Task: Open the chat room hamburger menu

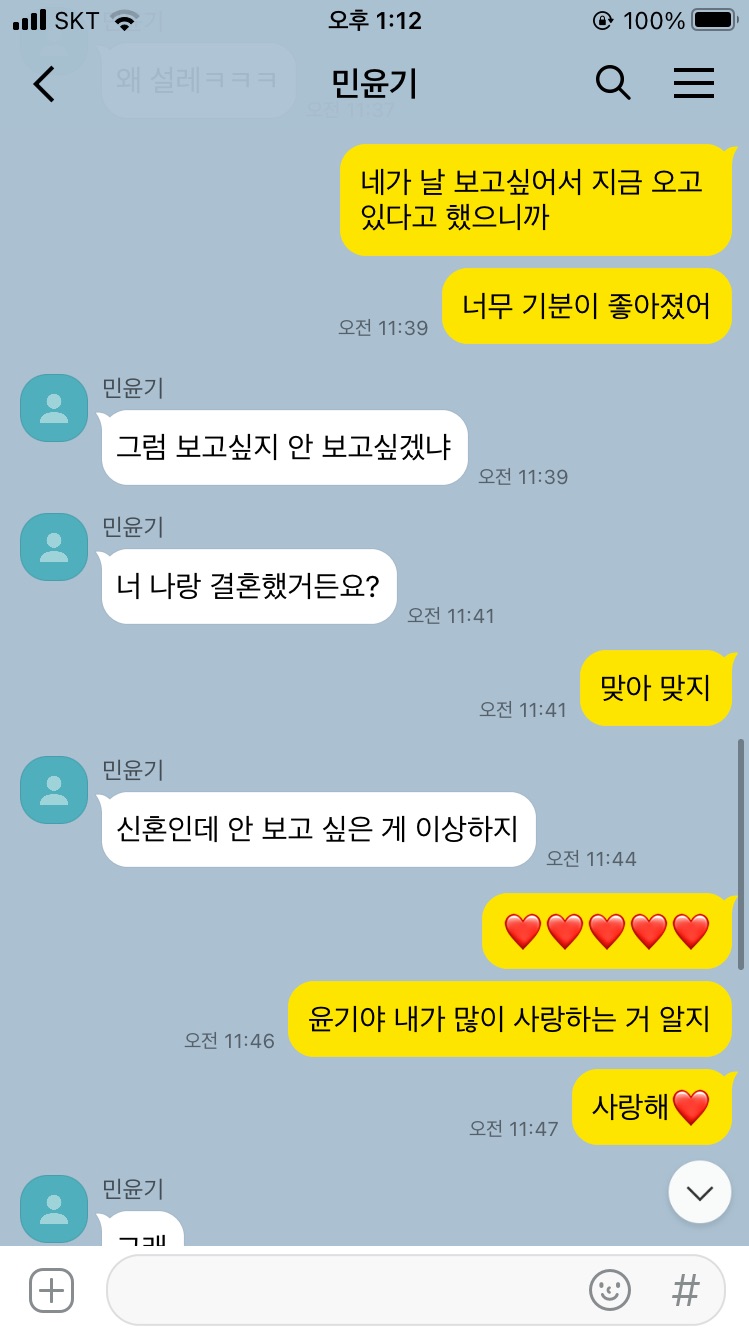Action: pyautogui.click(x=693, y=84)
